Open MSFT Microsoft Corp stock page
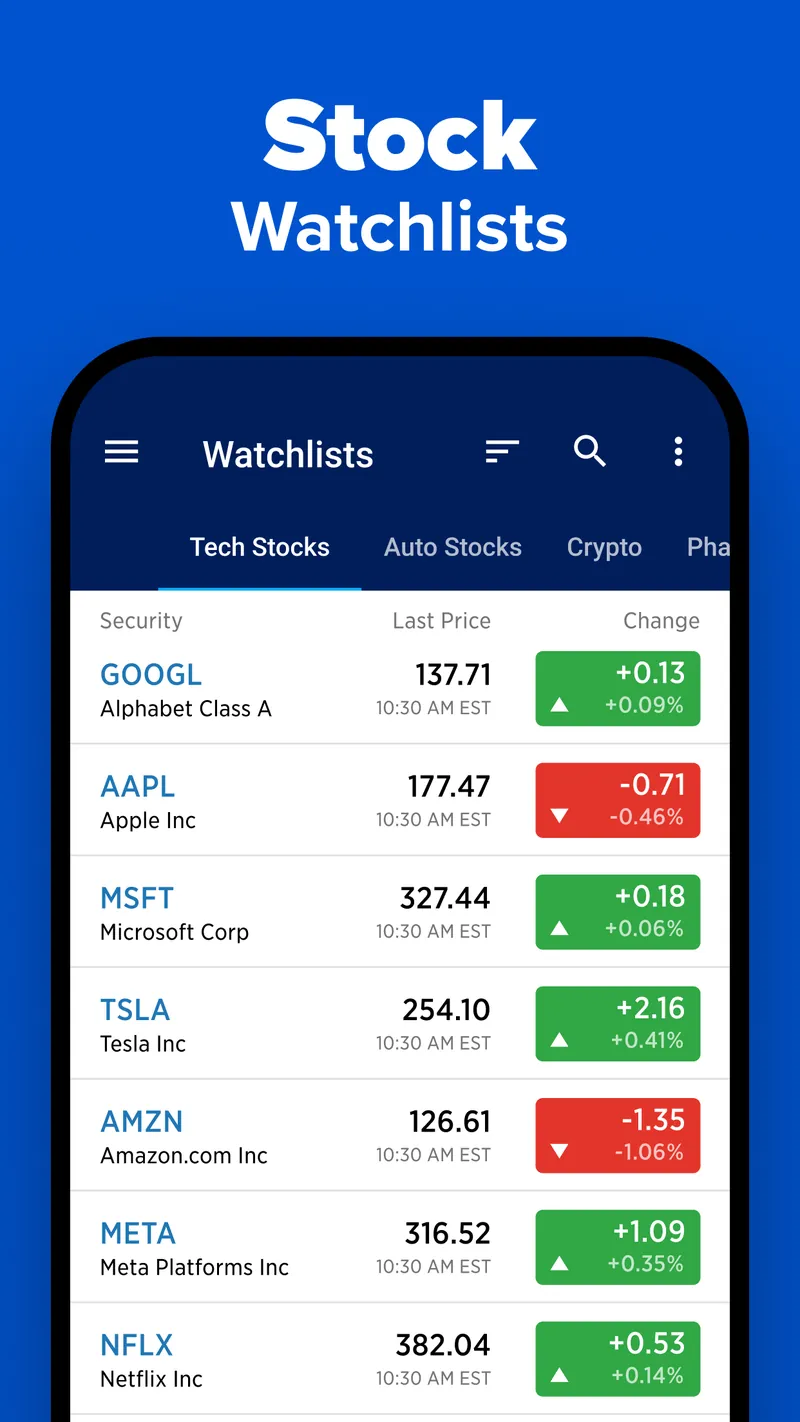Viewport: 800px width, 1422px height. pos(136,898)
